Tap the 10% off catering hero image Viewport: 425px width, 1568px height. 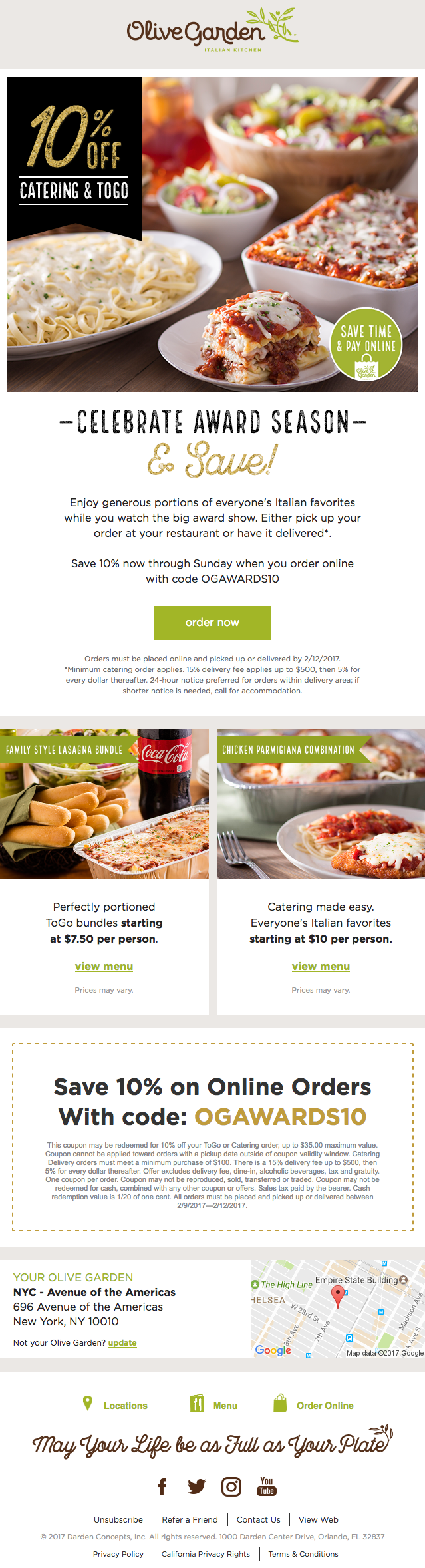(x=213, y=234)
